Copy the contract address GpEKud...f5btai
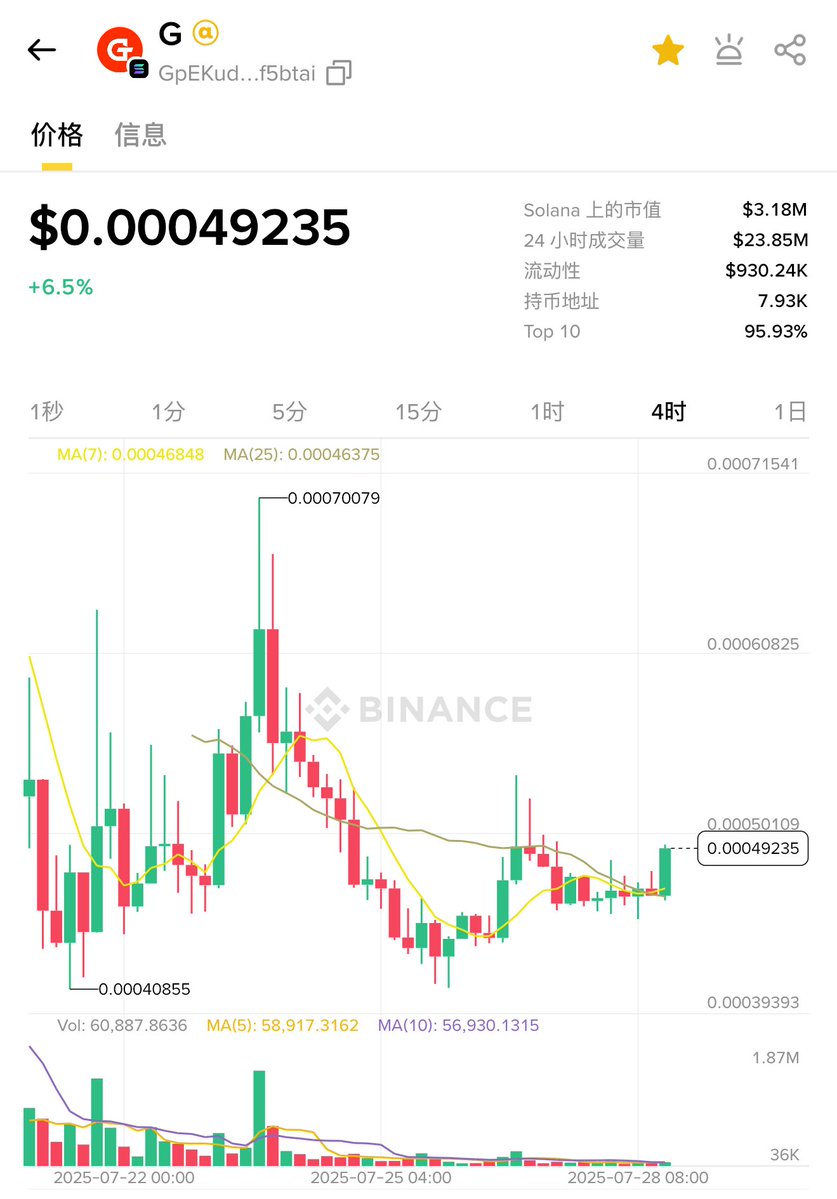Viewport: 837px width, 1199px height. [339, 73]
